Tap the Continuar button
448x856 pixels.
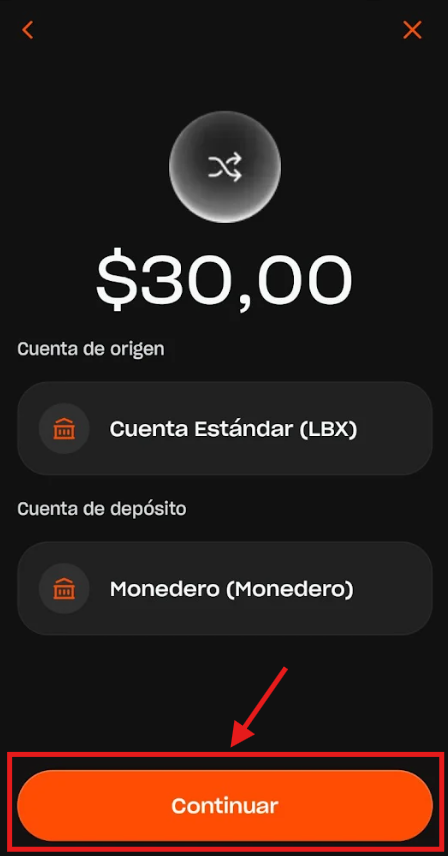coord(225,805)
